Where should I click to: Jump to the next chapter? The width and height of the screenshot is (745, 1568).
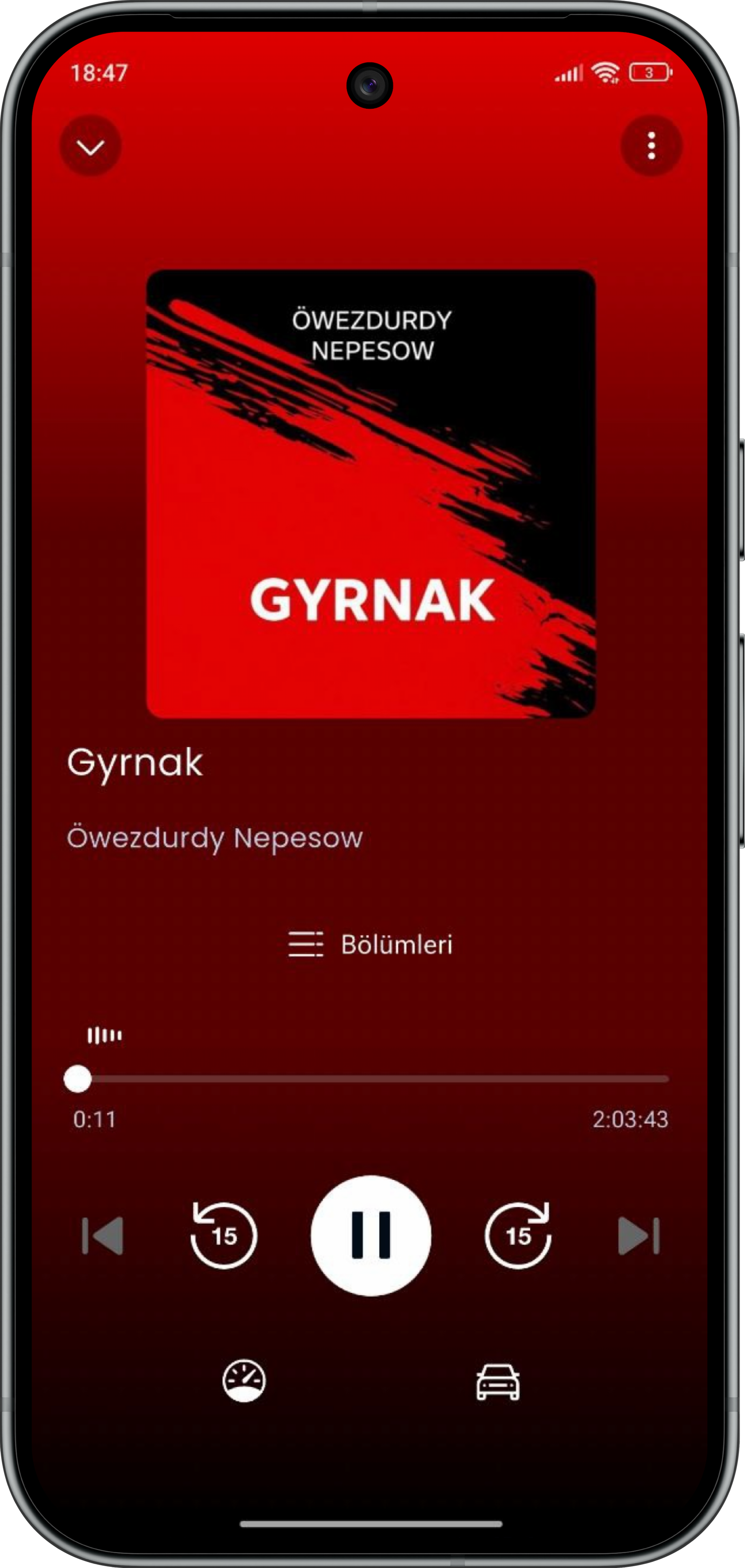click(639, 1236)
